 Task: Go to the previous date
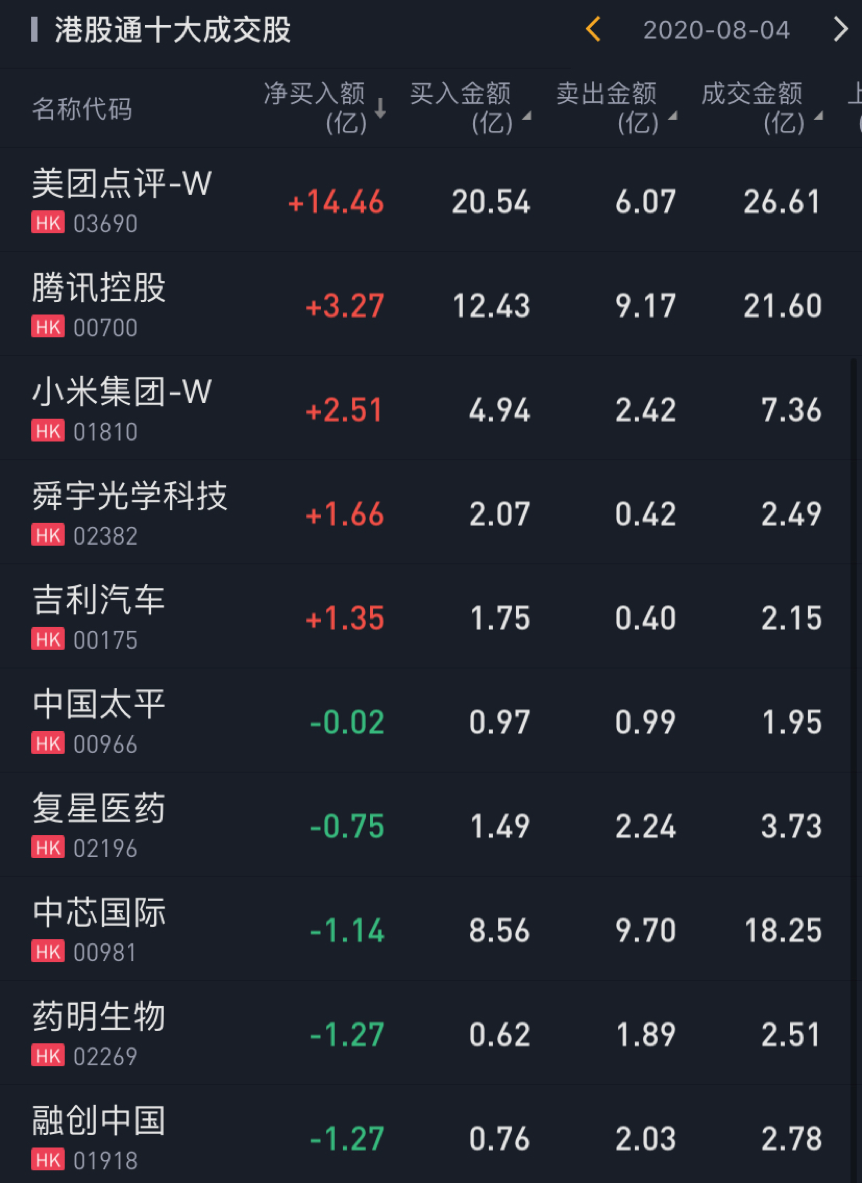click(x=593, y=30)
